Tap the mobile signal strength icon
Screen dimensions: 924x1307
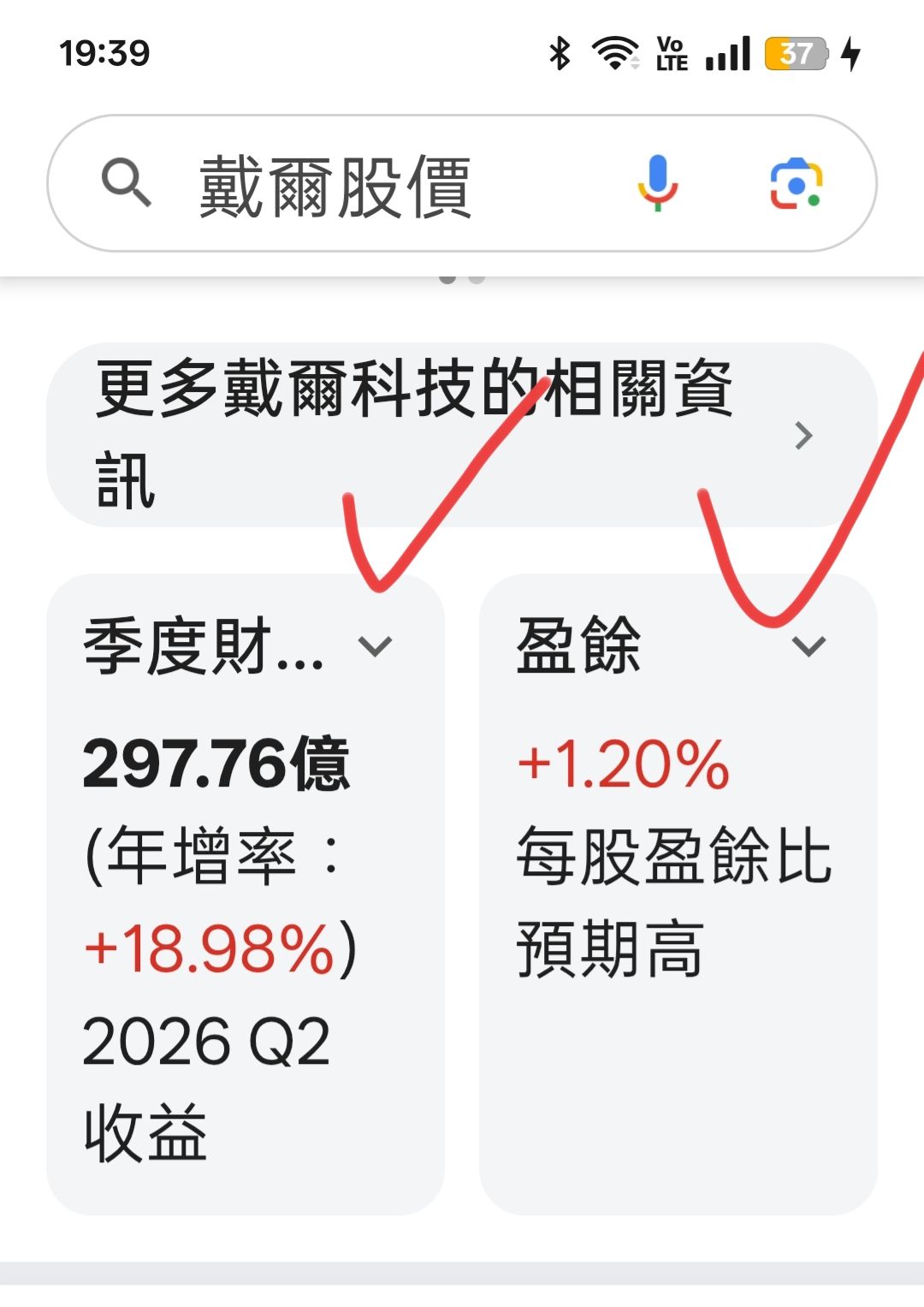[729, 55]
